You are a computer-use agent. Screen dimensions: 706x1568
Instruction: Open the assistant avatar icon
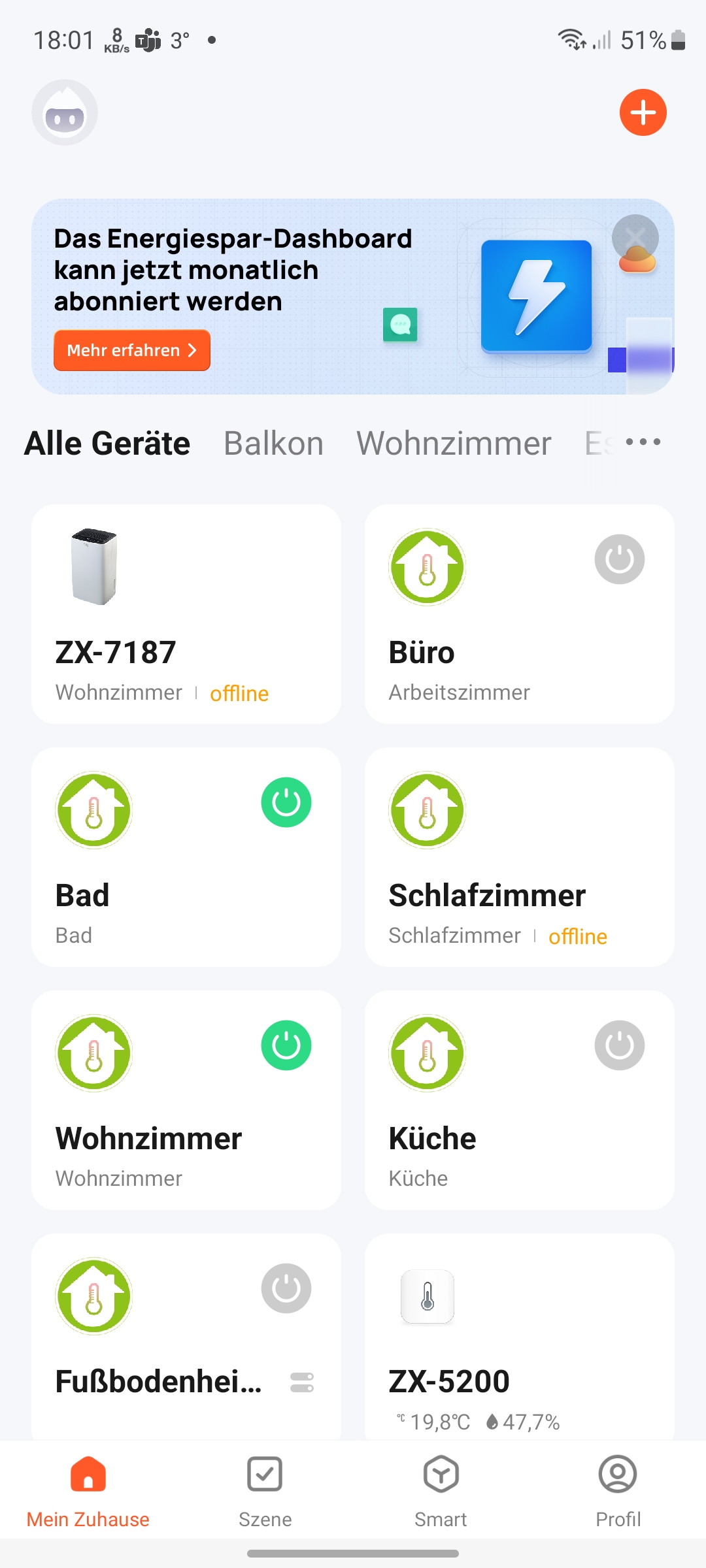(65, 112)
